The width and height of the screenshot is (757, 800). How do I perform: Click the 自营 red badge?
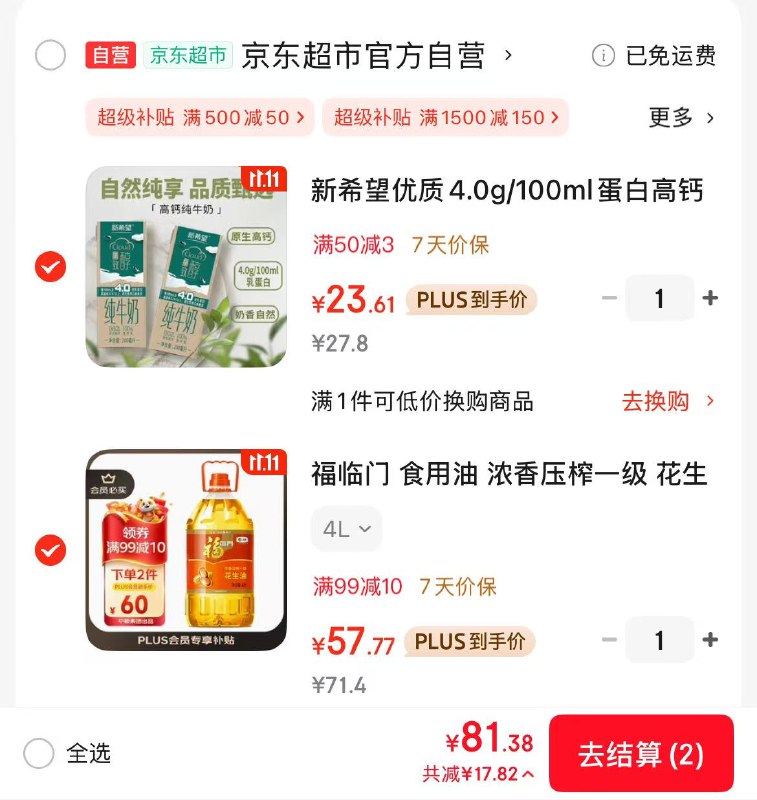(113, 56)
